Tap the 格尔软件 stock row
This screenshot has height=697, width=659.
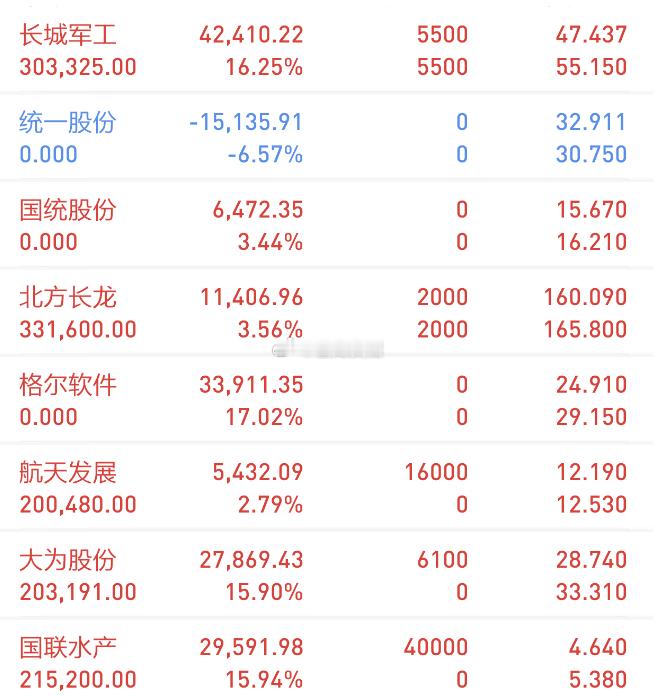68,385
